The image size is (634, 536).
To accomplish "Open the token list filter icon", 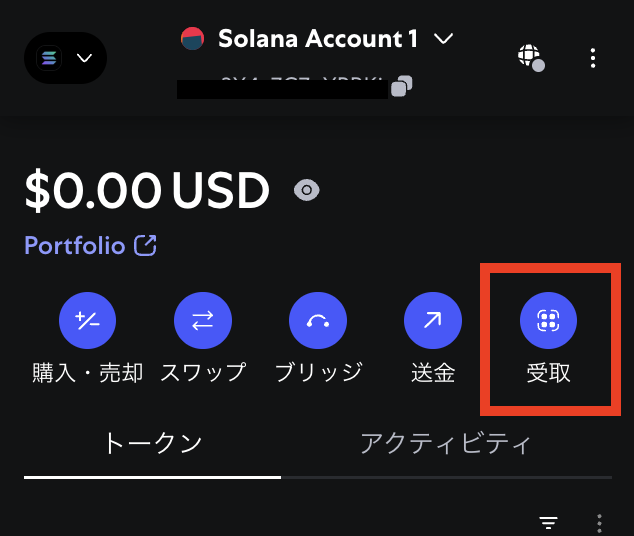I will (x=548, y=522).
